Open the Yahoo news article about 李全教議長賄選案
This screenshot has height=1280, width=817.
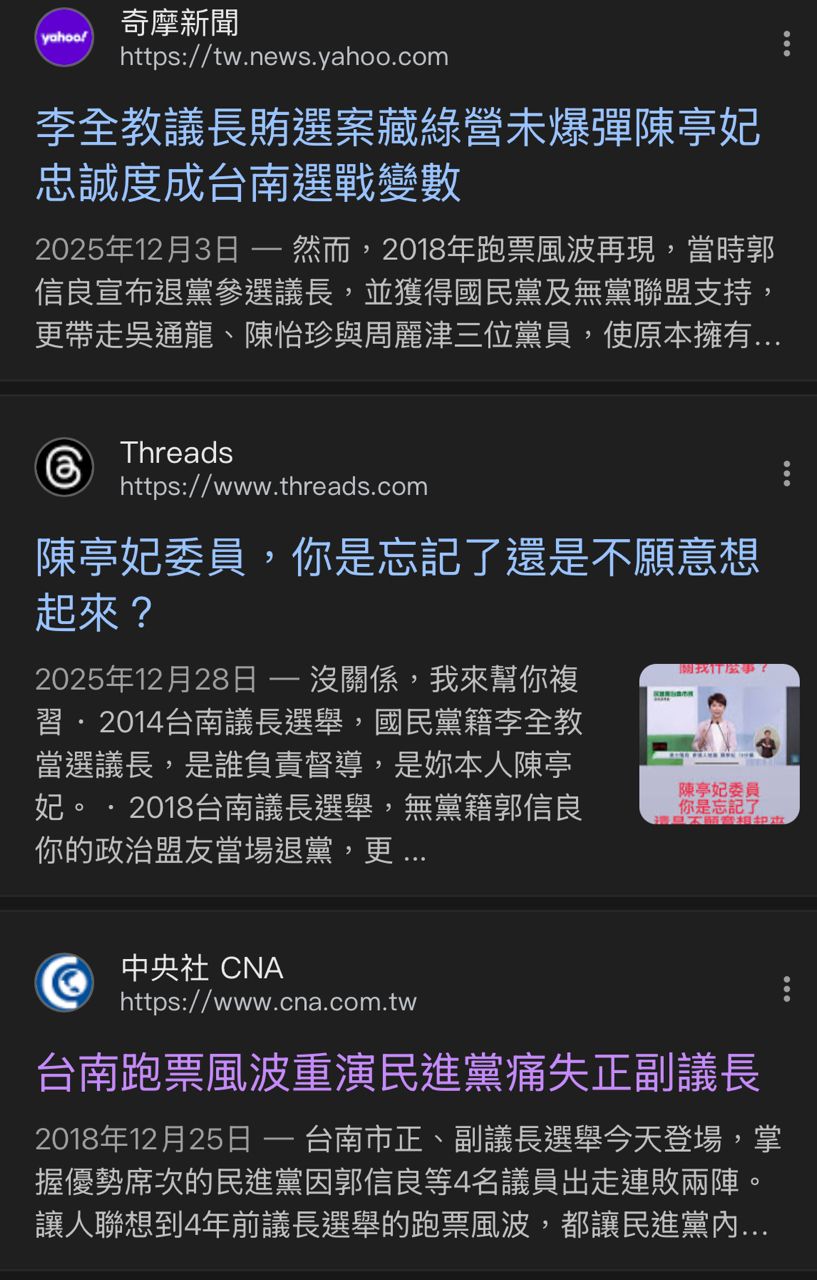(x=398, y=155)
